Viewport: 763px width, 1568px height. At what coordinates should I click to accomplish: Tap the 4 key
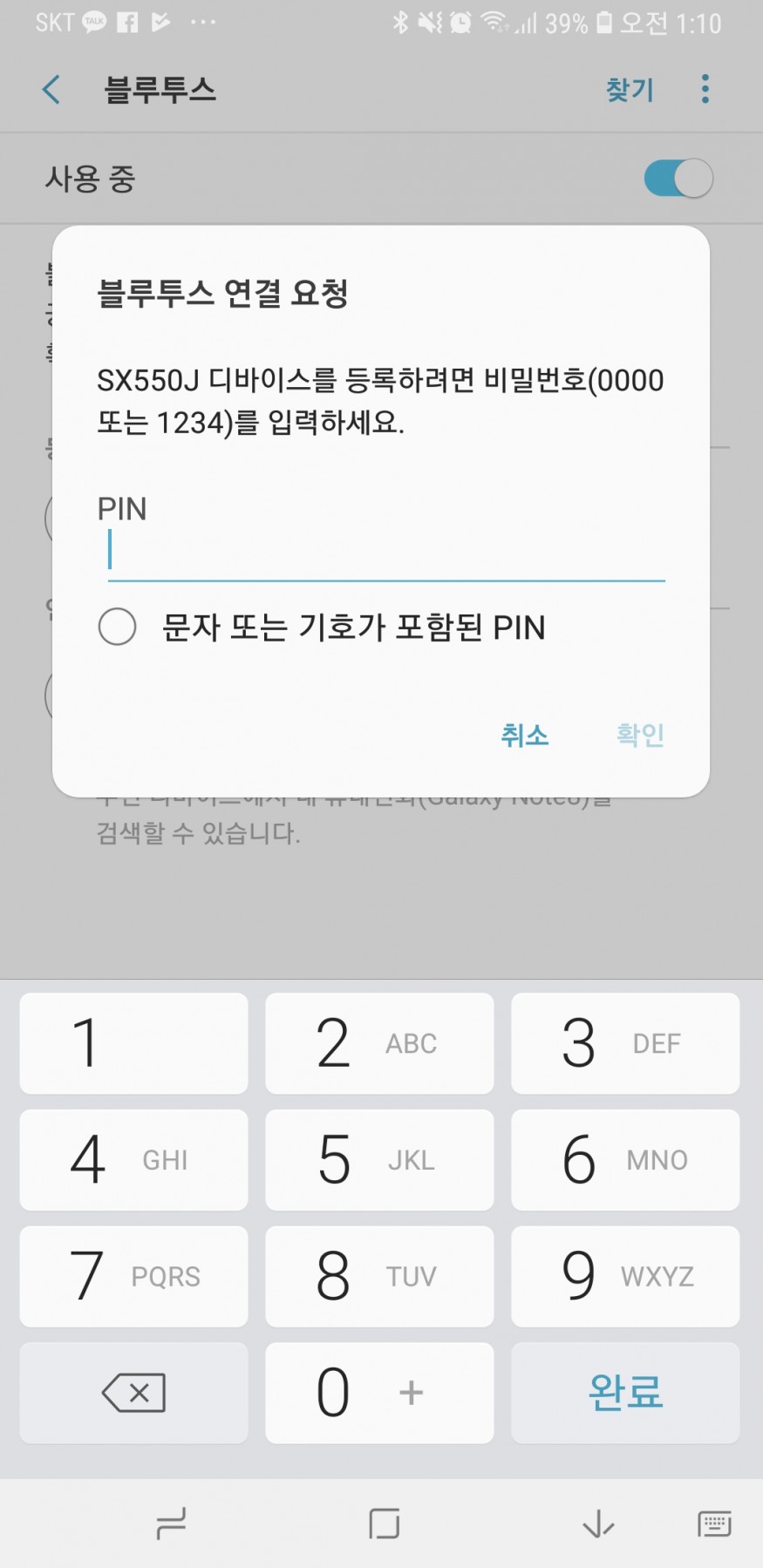point(133,1159)
